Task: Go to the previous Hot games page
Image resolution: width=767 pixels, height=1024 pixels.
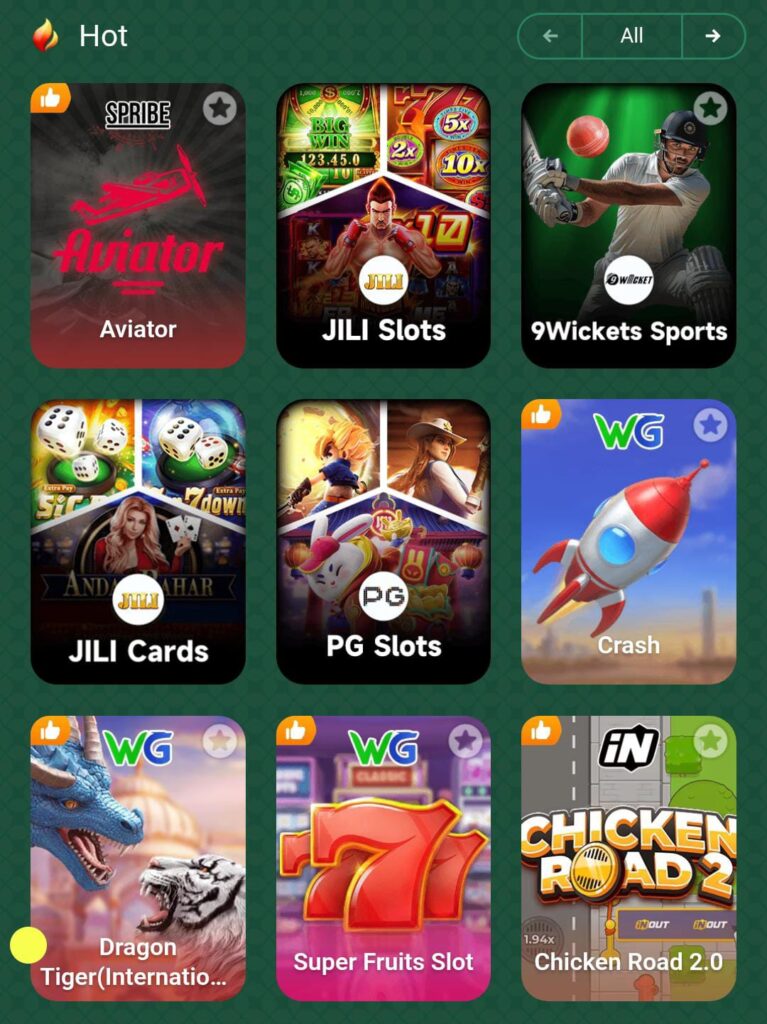Action: pyautogui.click(x=550, y=36)
